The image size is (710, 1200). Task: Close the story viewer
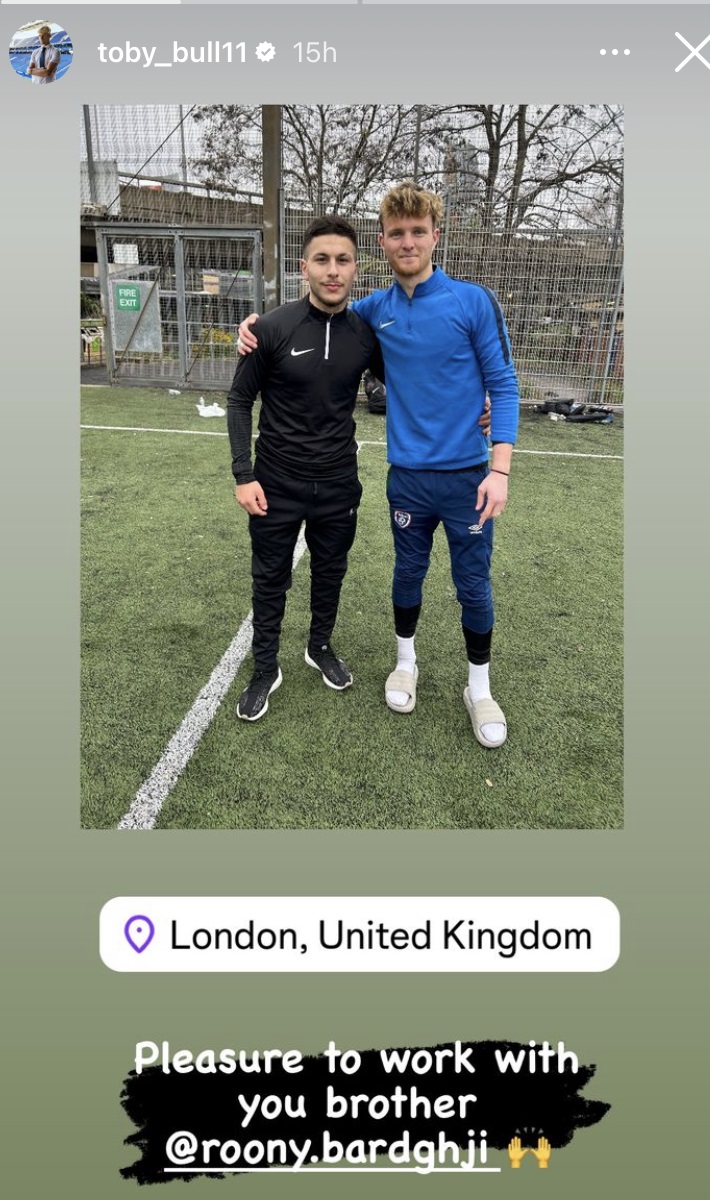click(x=691, y=52)
